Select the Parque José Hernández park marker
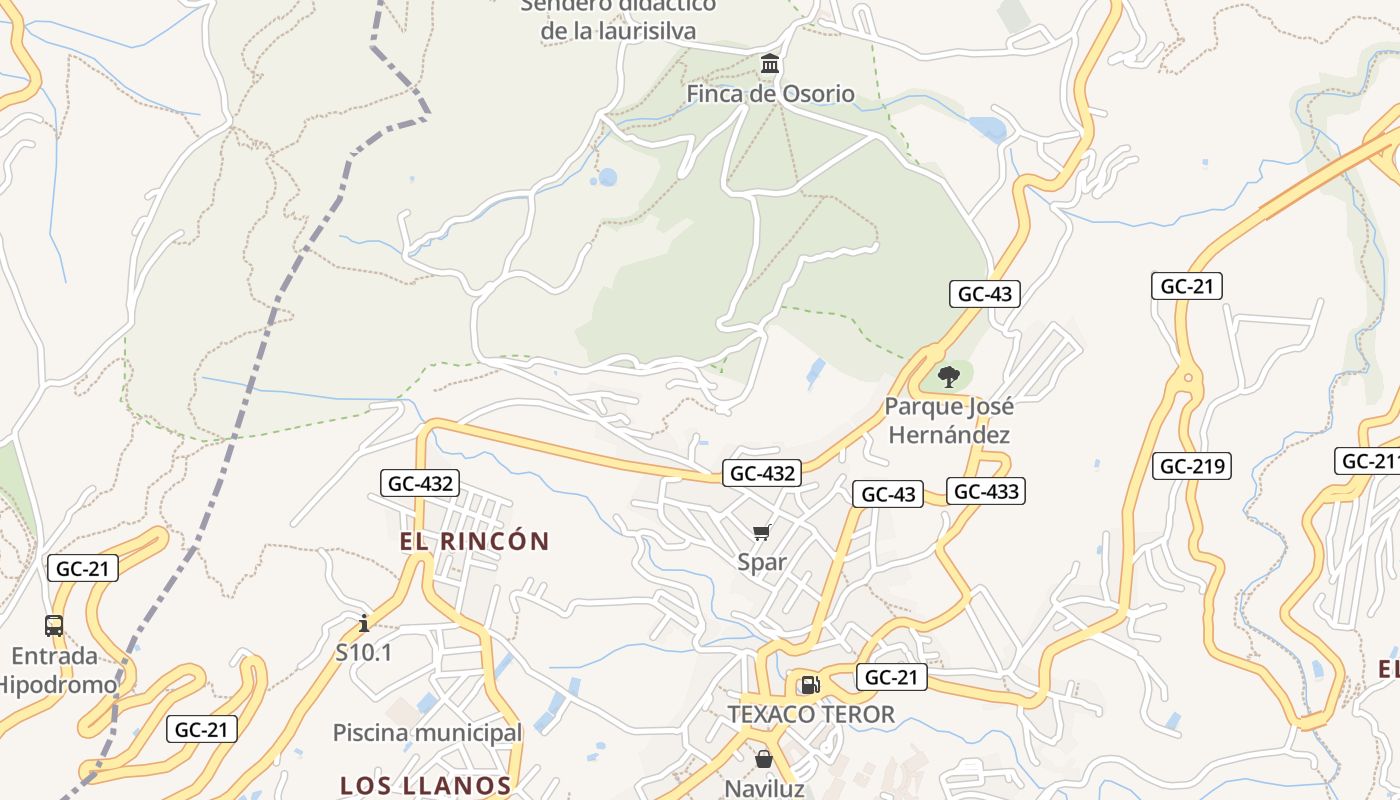1400x800 pixels. 948,377
